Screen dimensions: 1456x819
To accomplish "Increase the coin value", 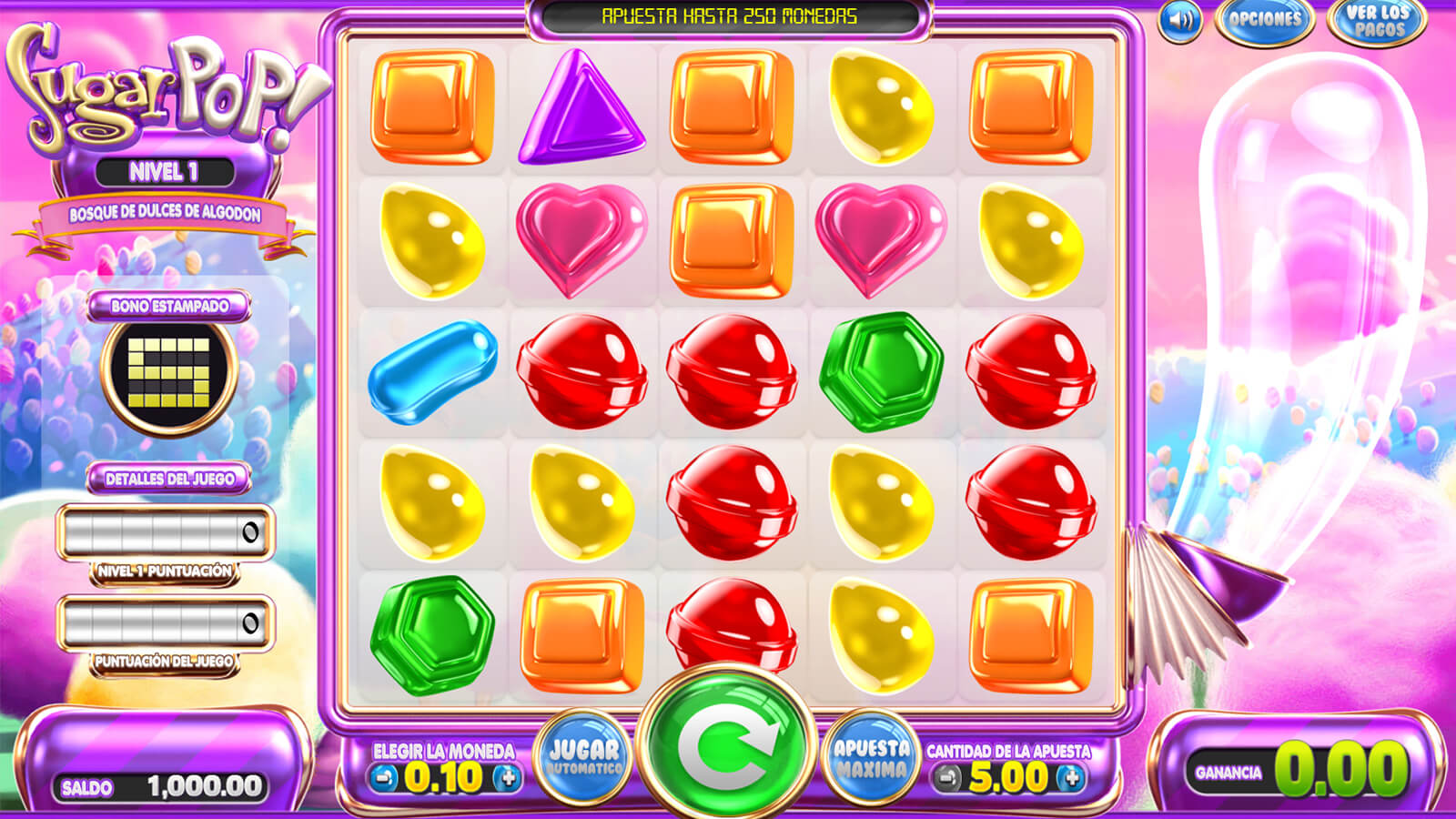I will (507, 778).
